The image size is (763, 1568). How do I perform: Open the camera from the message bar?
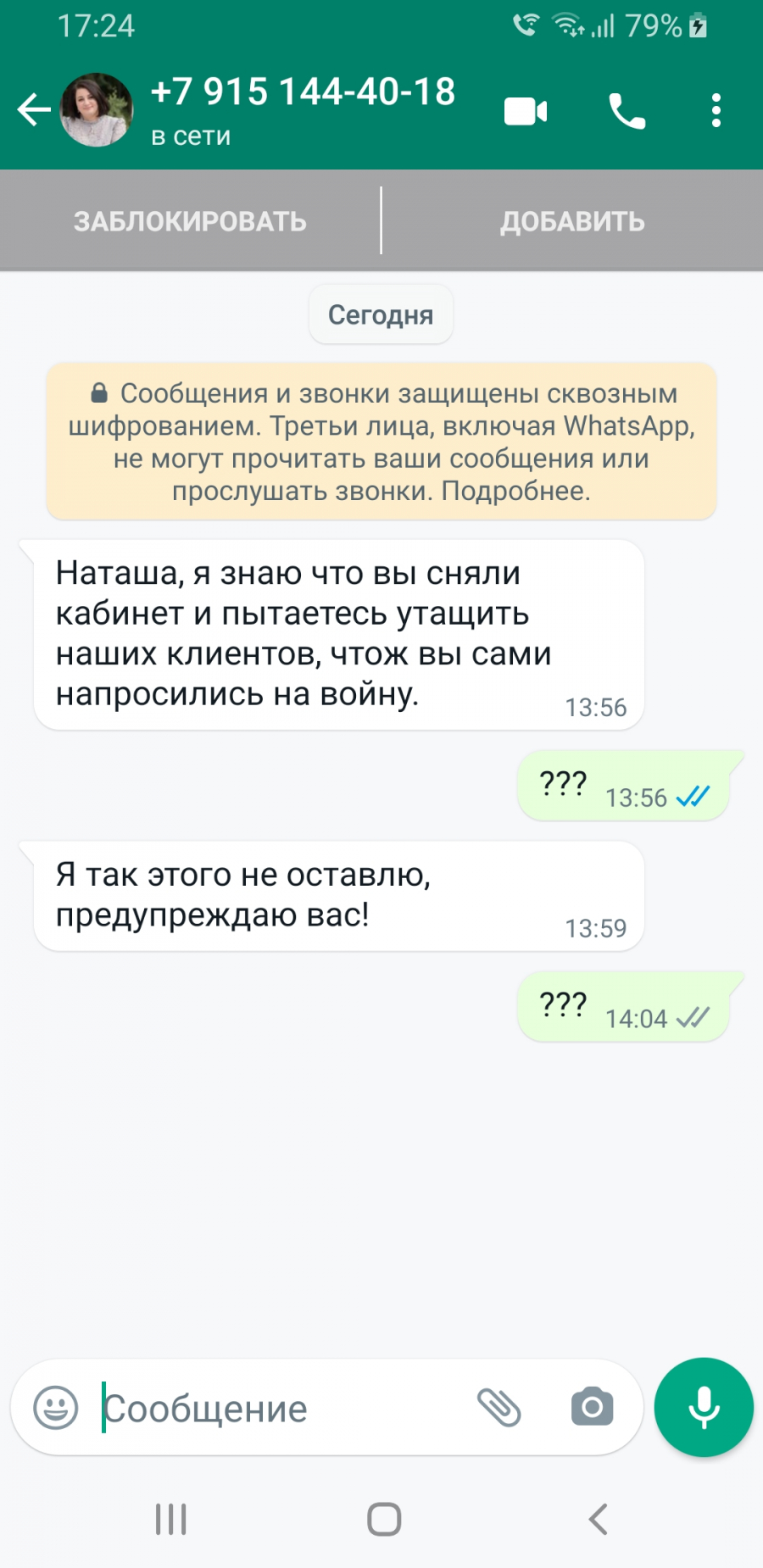[592, 1408]
